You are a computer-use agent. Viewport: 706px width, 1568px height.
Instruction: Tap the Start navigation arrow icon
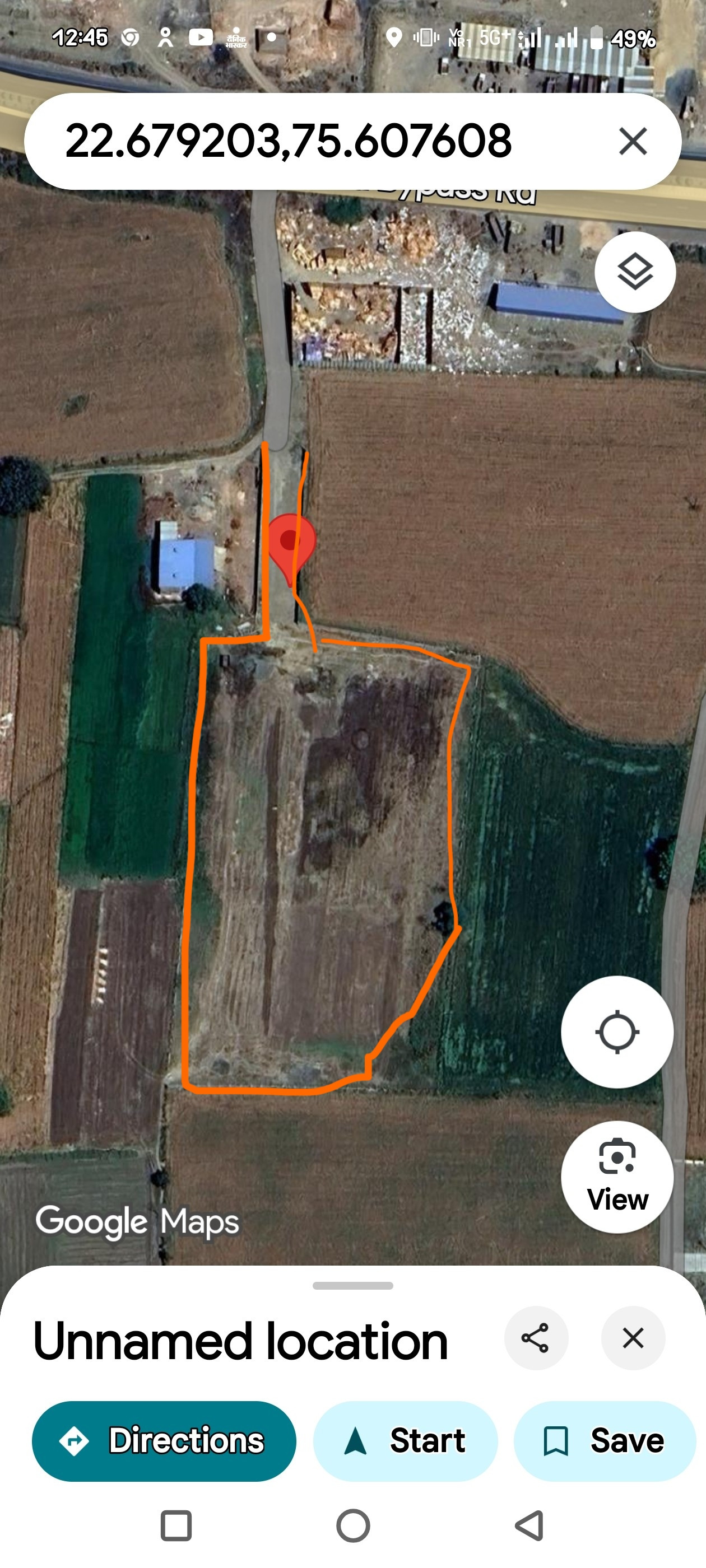[356, 1440]
